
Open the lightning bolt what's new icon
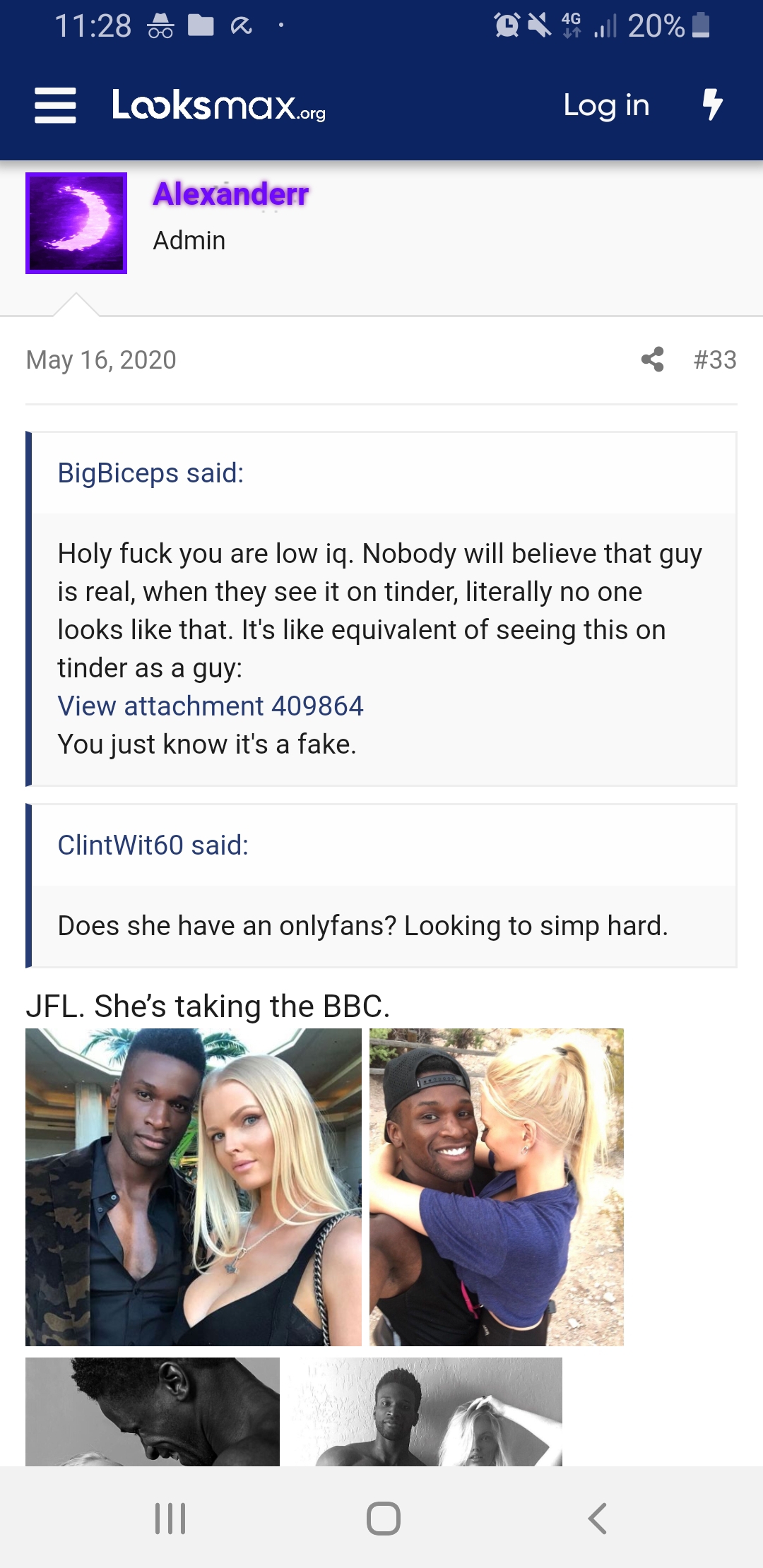point(712,105)
